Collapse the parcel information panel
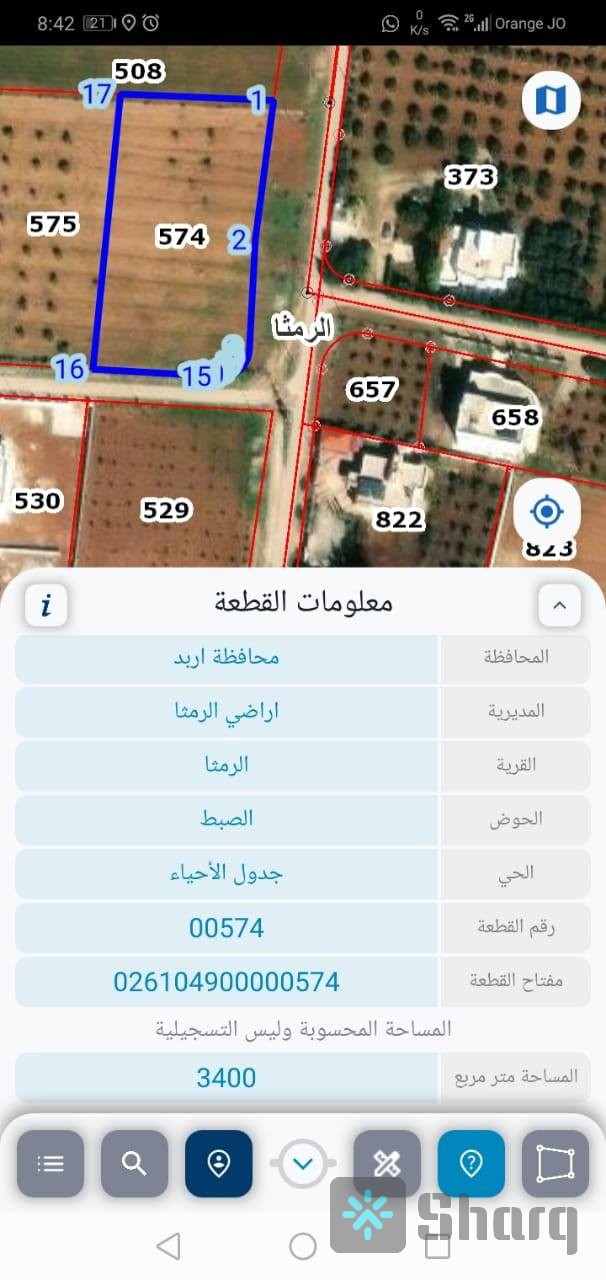This screenshot has height=1280, width=606. click(x=560, y=605)
